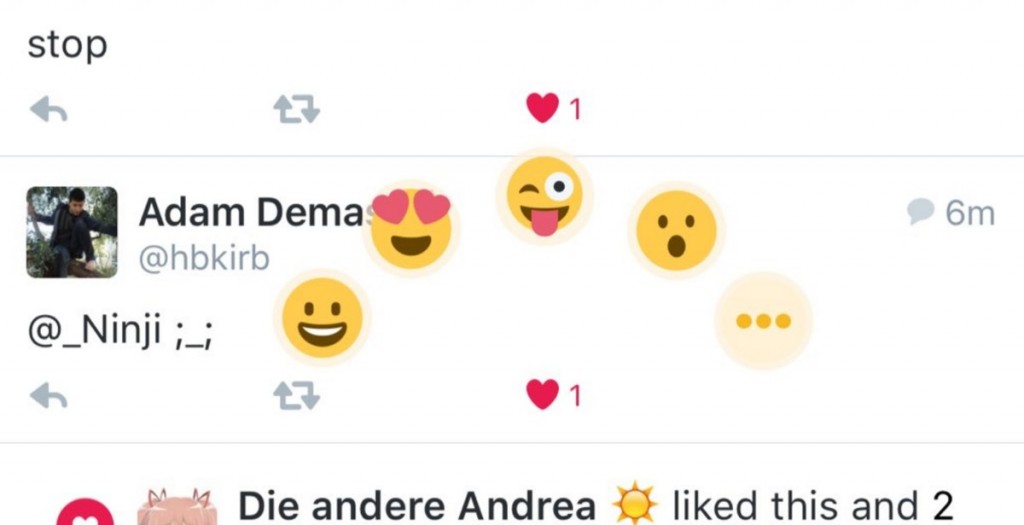Viewport: 1024px width, 525px height.
Task: Reply to the "stop" tweet
Action: pos(48,109)
